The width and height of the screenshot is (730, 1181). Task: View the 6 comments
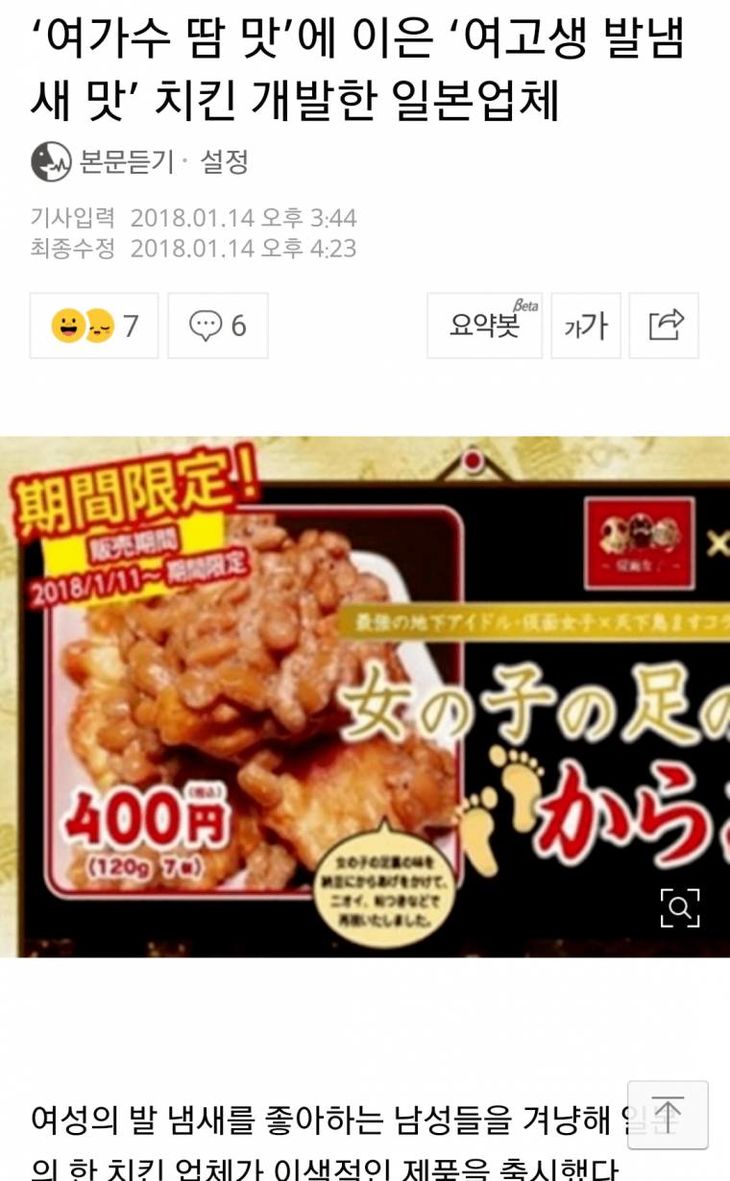(218, 326)
